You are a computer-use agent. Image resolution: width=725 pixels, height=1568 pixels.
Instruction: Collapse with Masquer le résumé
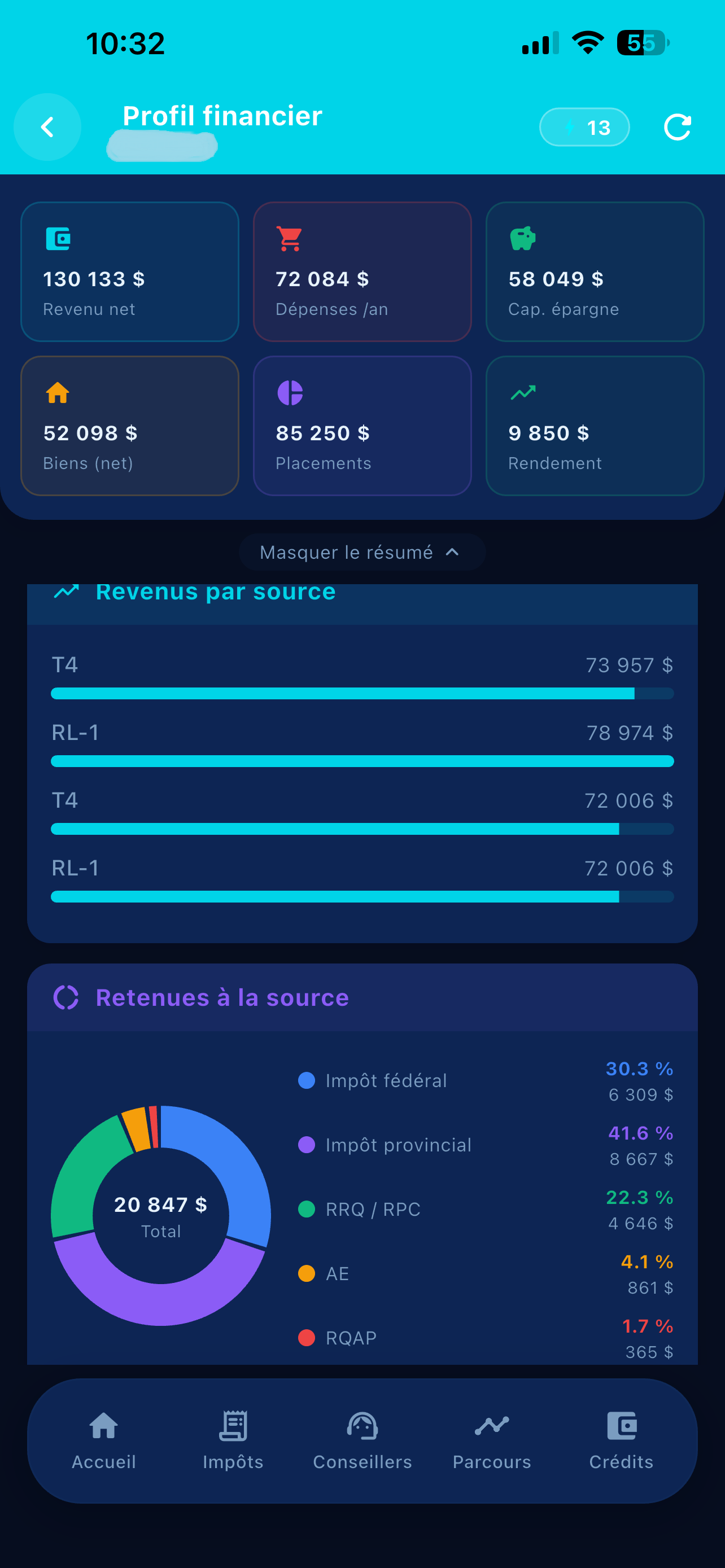[362, 552]
